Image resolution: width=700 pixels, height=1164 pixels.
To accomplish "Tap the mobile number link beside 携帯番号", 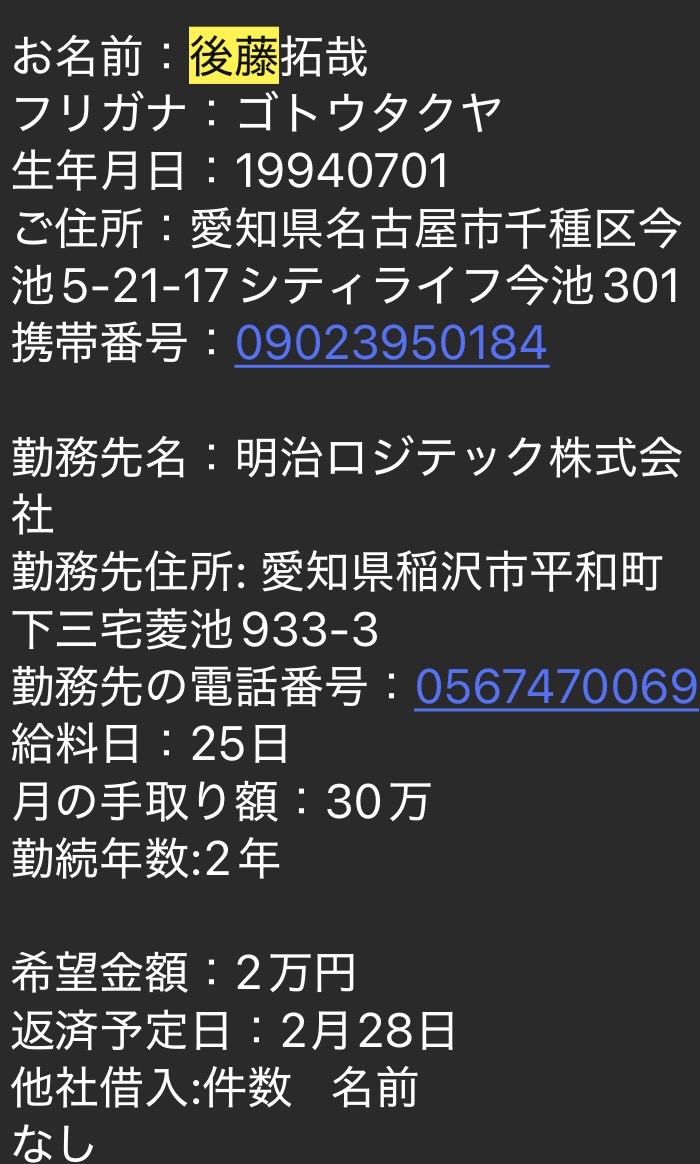I will pos(391,343).
